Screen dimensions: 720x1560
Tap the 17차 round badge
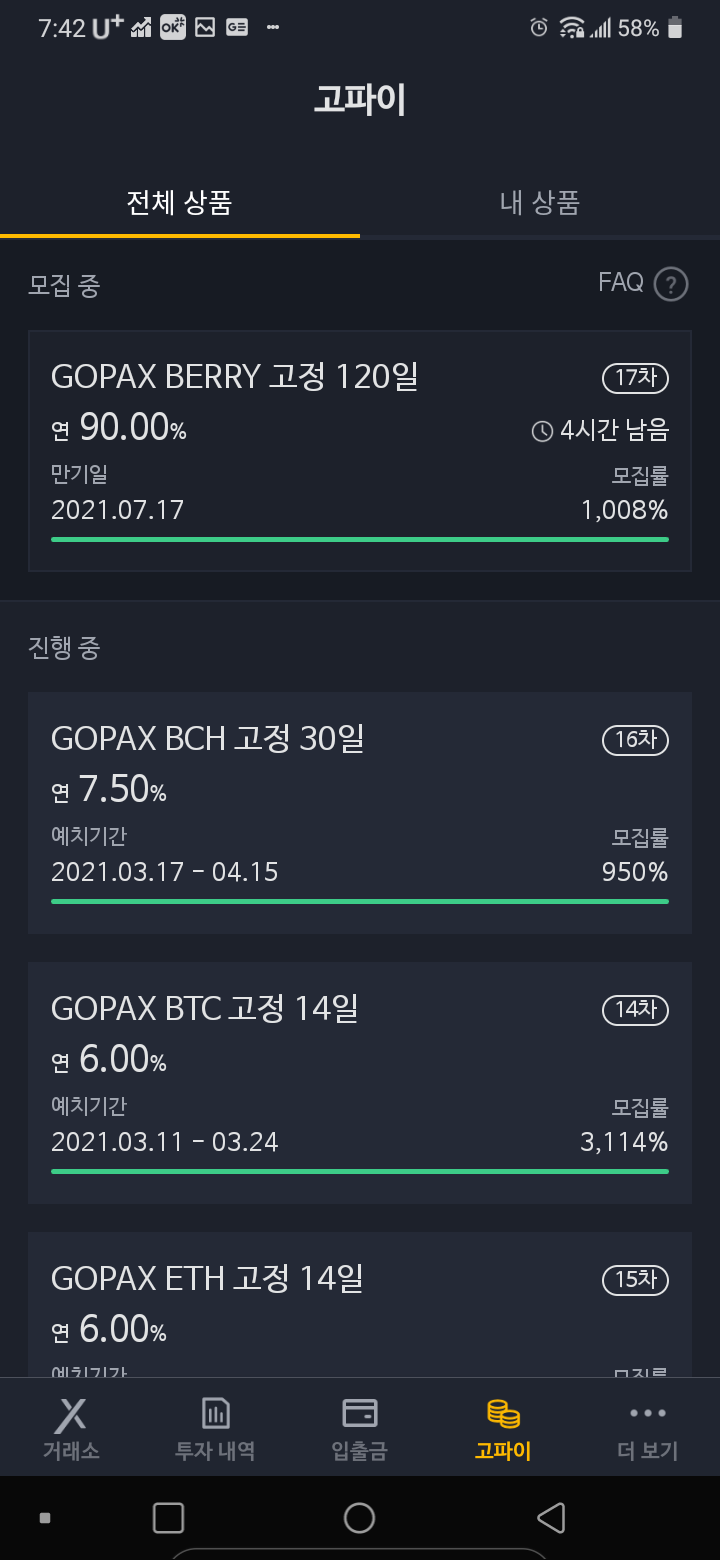(634, 379)
